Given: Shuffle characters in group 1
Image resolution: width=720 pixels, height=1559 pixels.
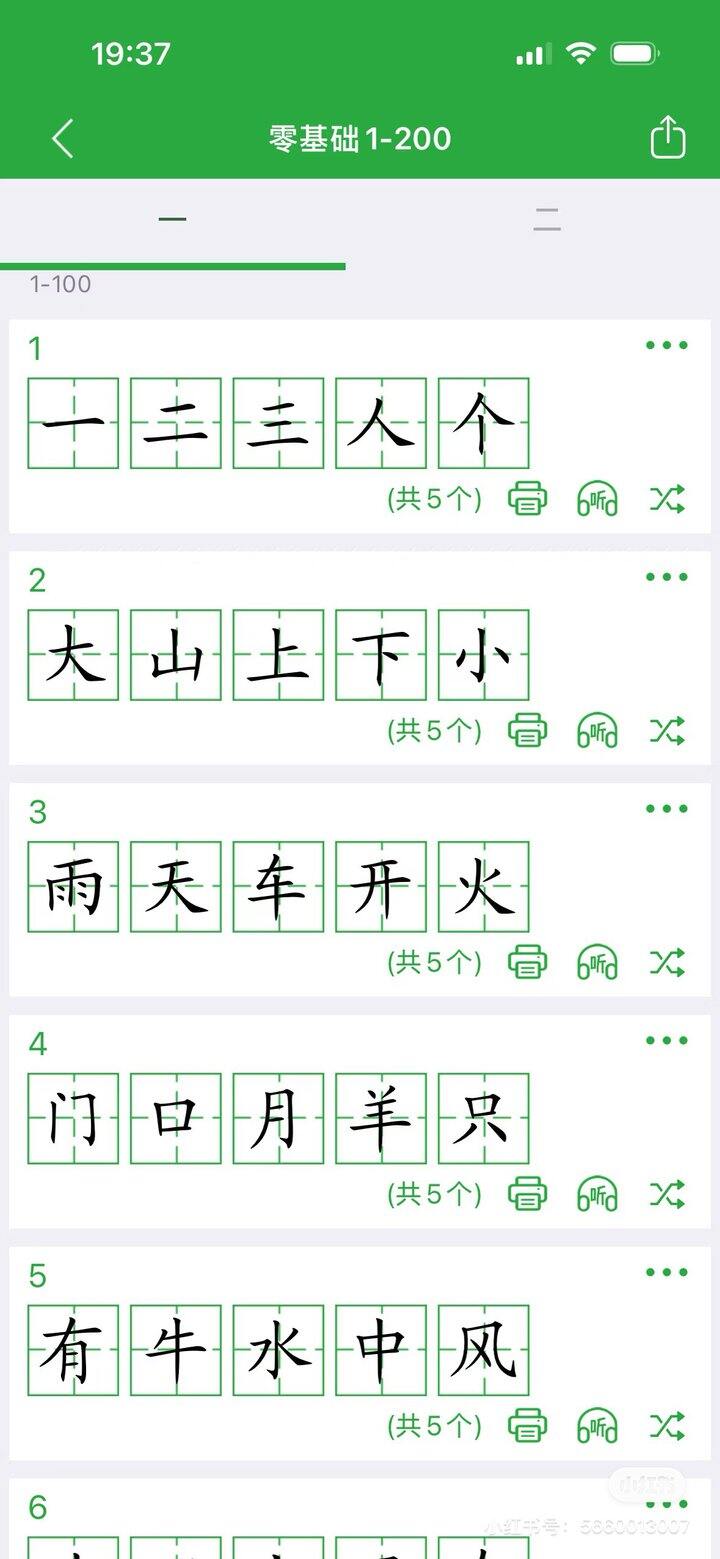Looking at the screenshot, I should click(667, 498).
